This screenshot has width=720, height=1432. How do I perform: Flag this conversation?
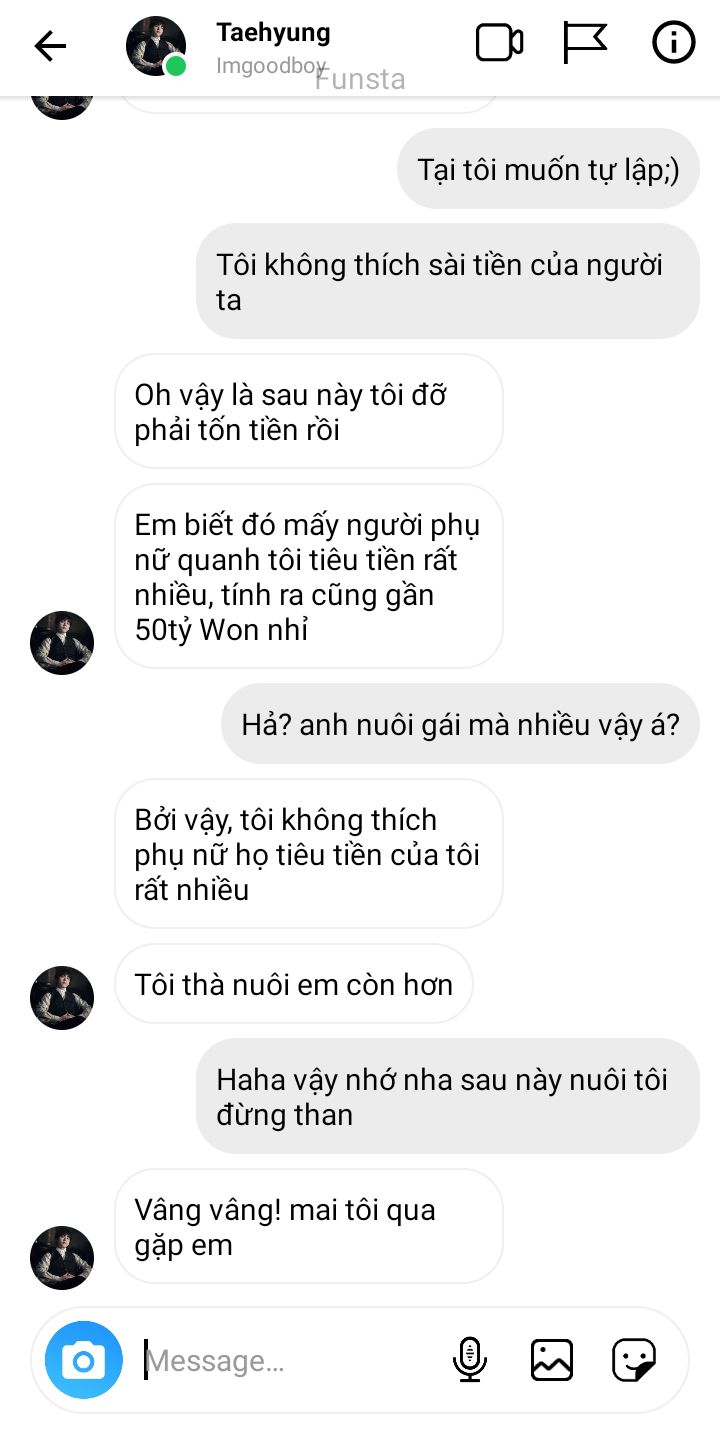click(x=584, y=43)
